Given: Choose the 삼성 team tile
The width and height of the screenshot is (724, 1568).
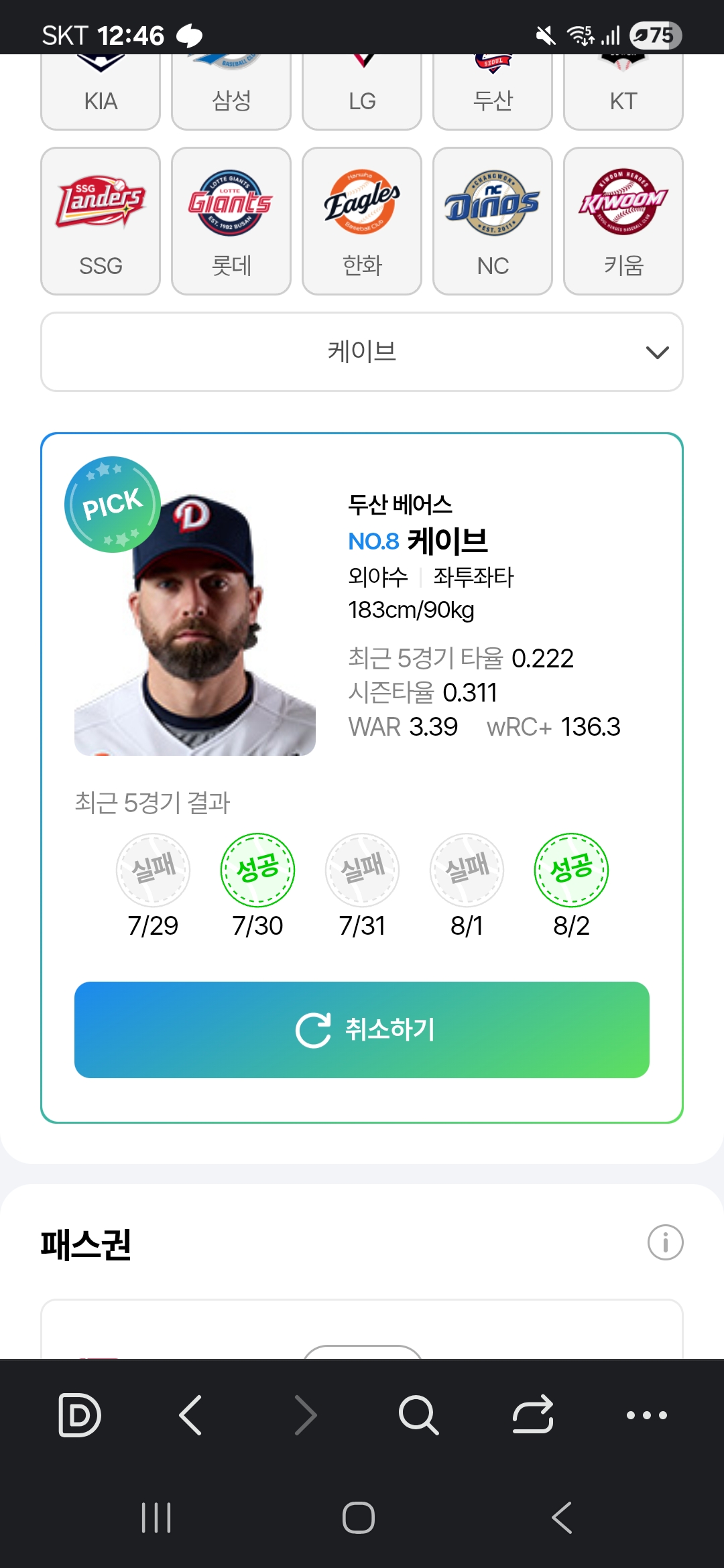Looking at the screenshot, I should (x=231, y=92).
